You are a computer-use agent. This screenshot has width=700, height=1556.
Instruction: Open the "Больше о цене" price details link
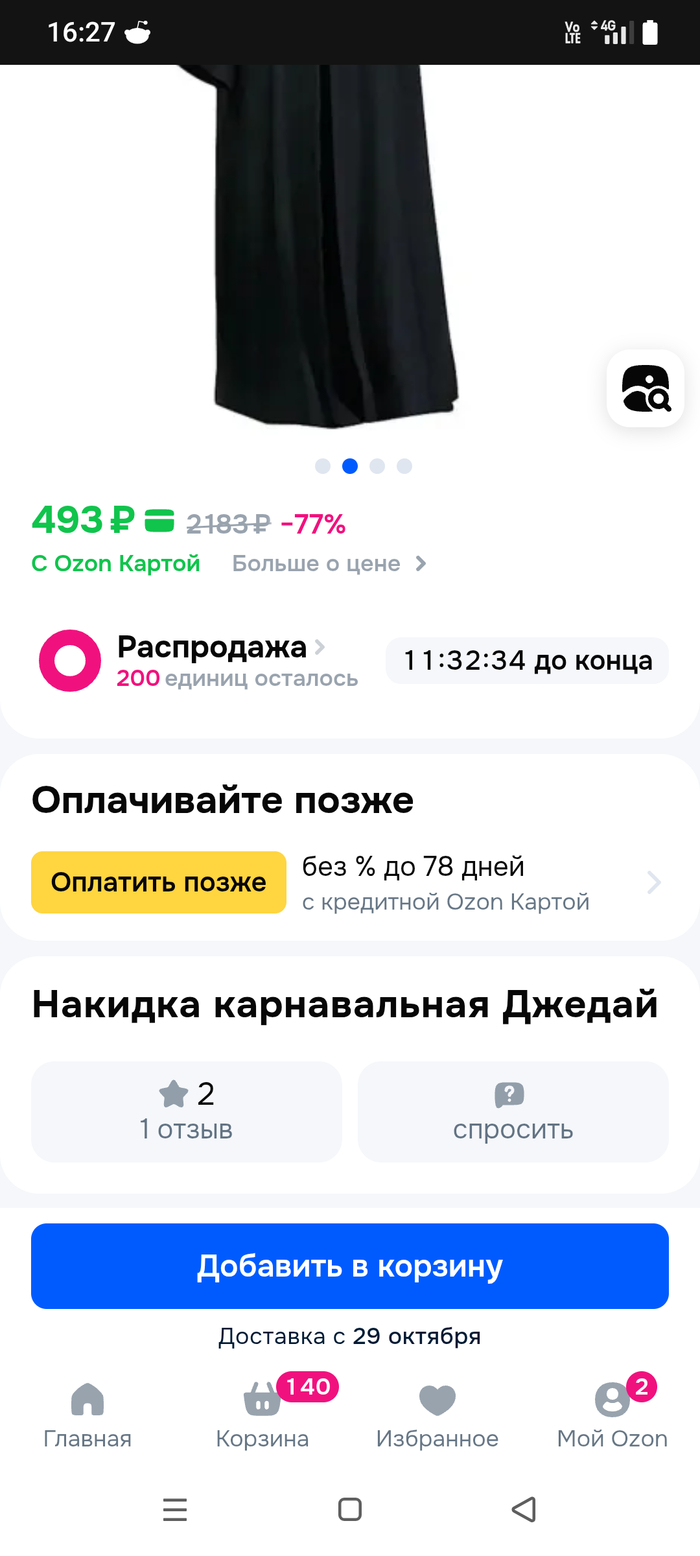[329, 564]
